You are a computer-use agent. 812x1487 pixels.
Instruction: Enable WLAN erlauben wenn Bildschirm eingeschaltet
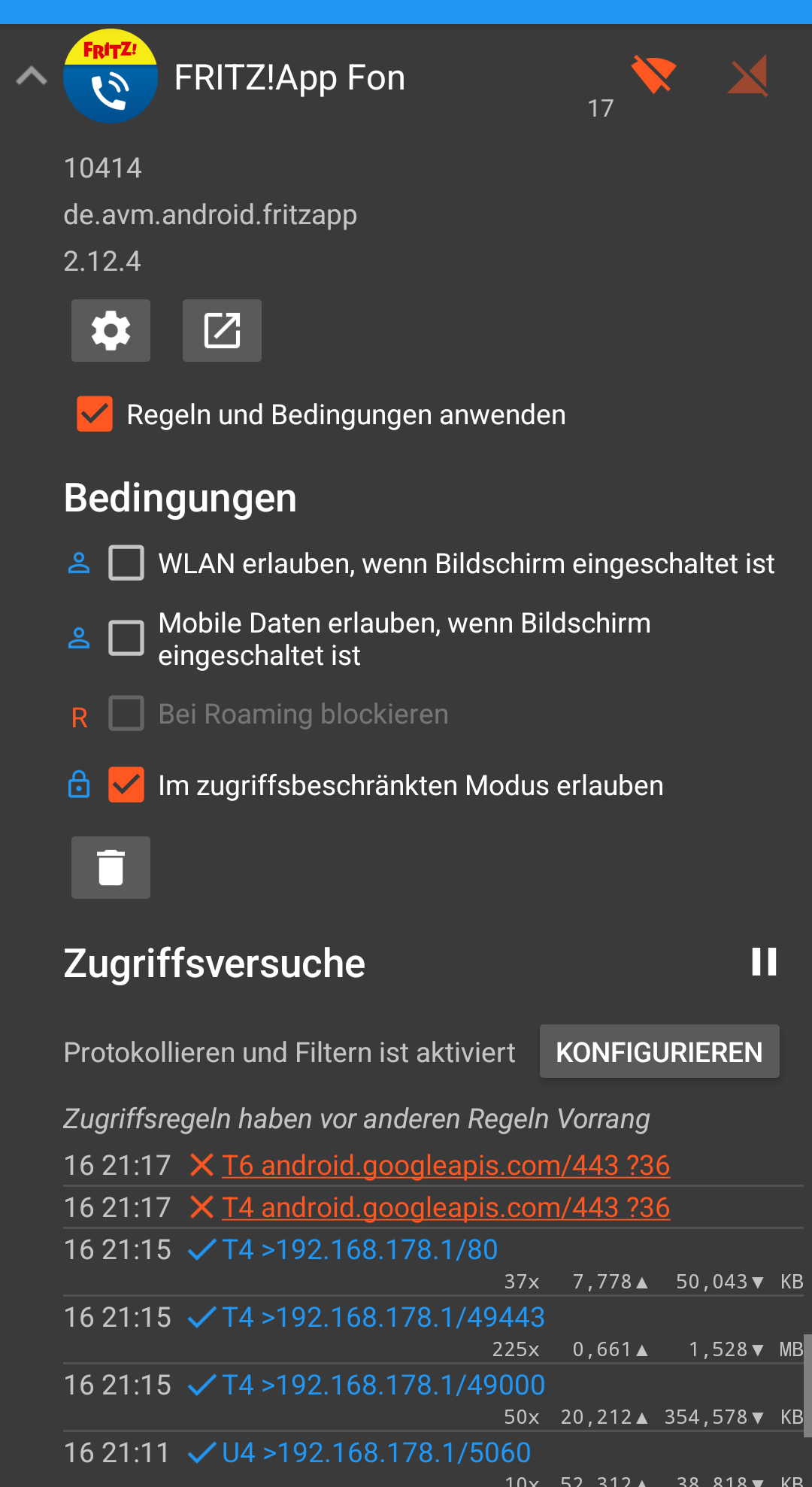tap(126, 563)
